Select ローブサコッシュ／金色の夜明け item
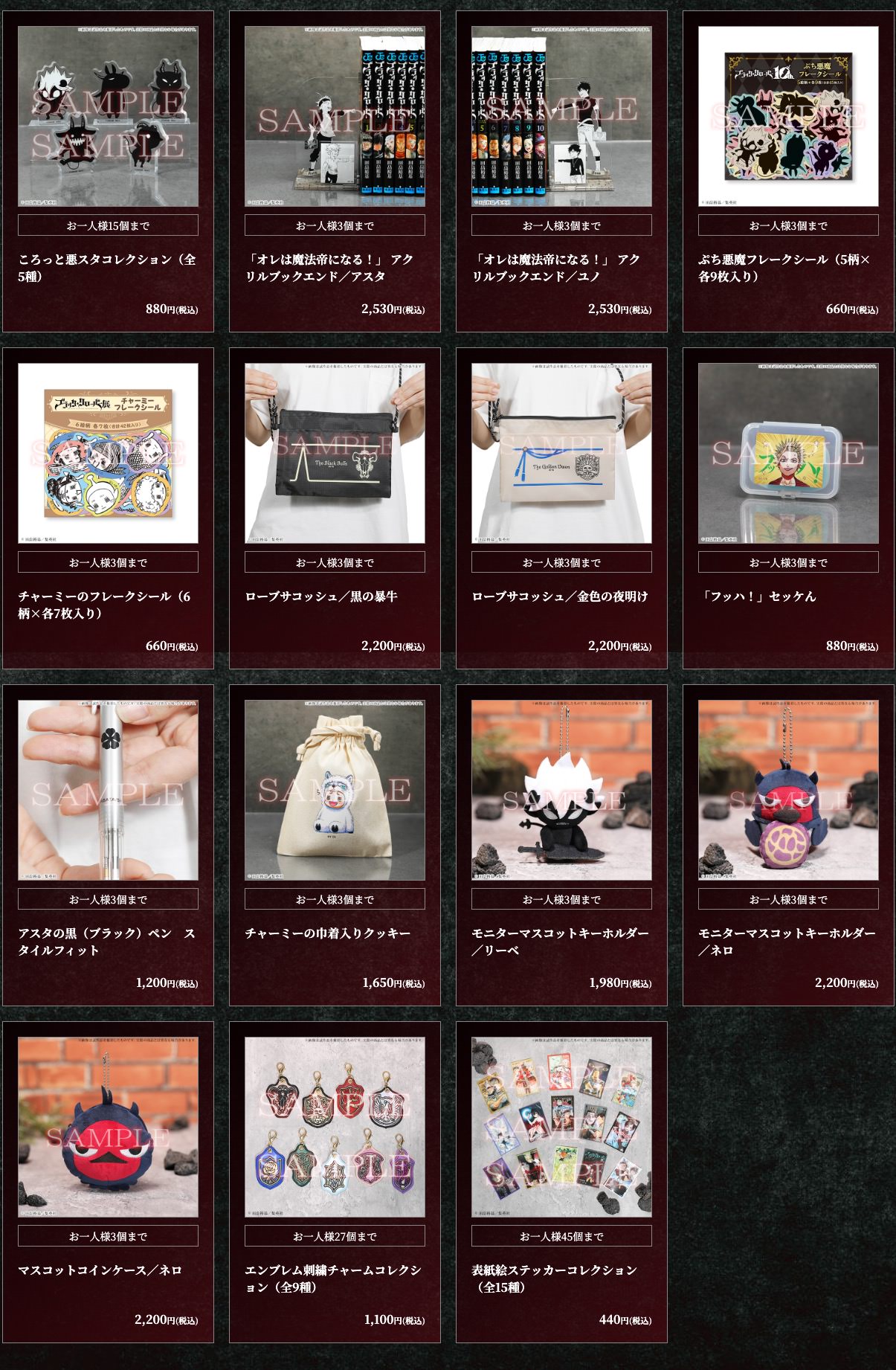896x1370 pixels. coord(561,454)
